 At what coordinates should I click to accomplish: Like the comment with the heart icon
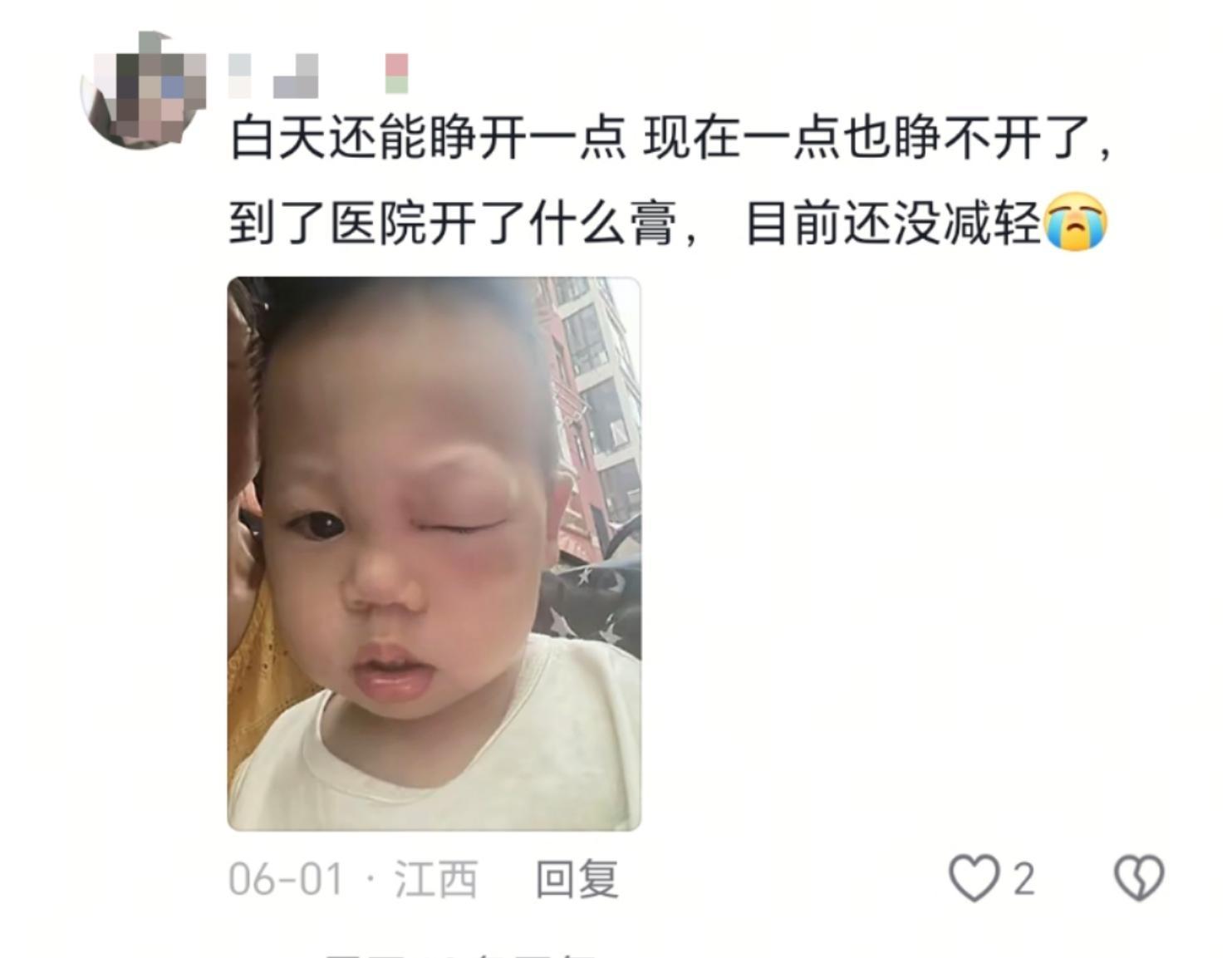point(974,878)
